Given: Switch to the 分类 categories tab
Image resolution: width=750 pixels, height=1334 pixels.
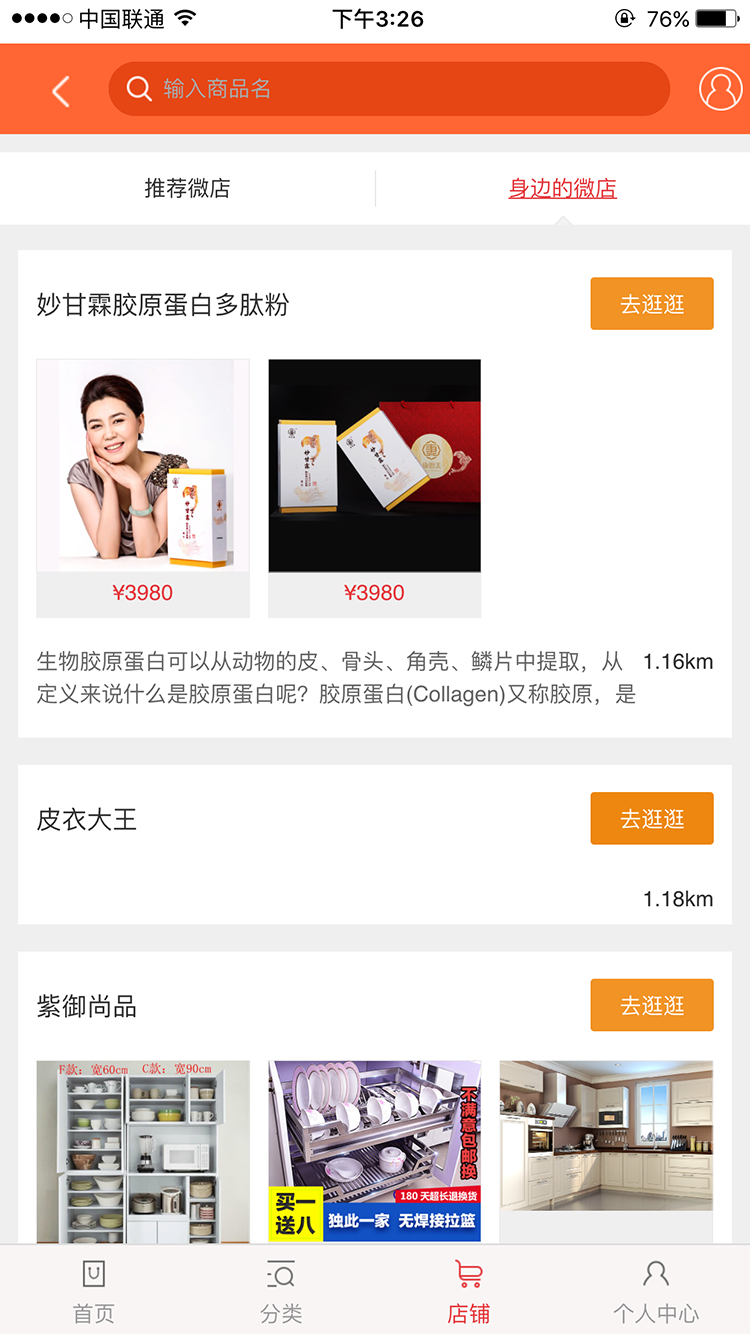Looking at the screenshot, I should click(281, 1292).
